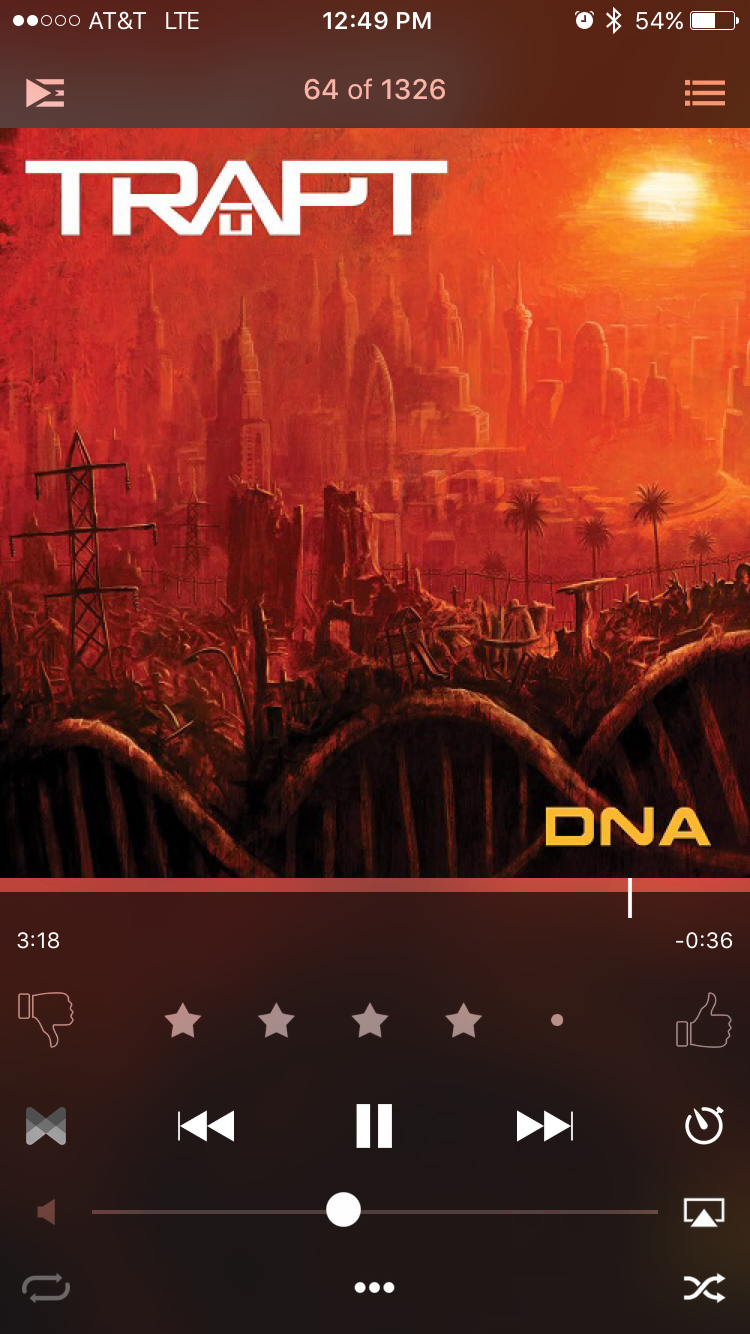Toggle shuffle mode
Image resolution: width=750 pixels, height=1334 pixels.
coord(704,1288)
